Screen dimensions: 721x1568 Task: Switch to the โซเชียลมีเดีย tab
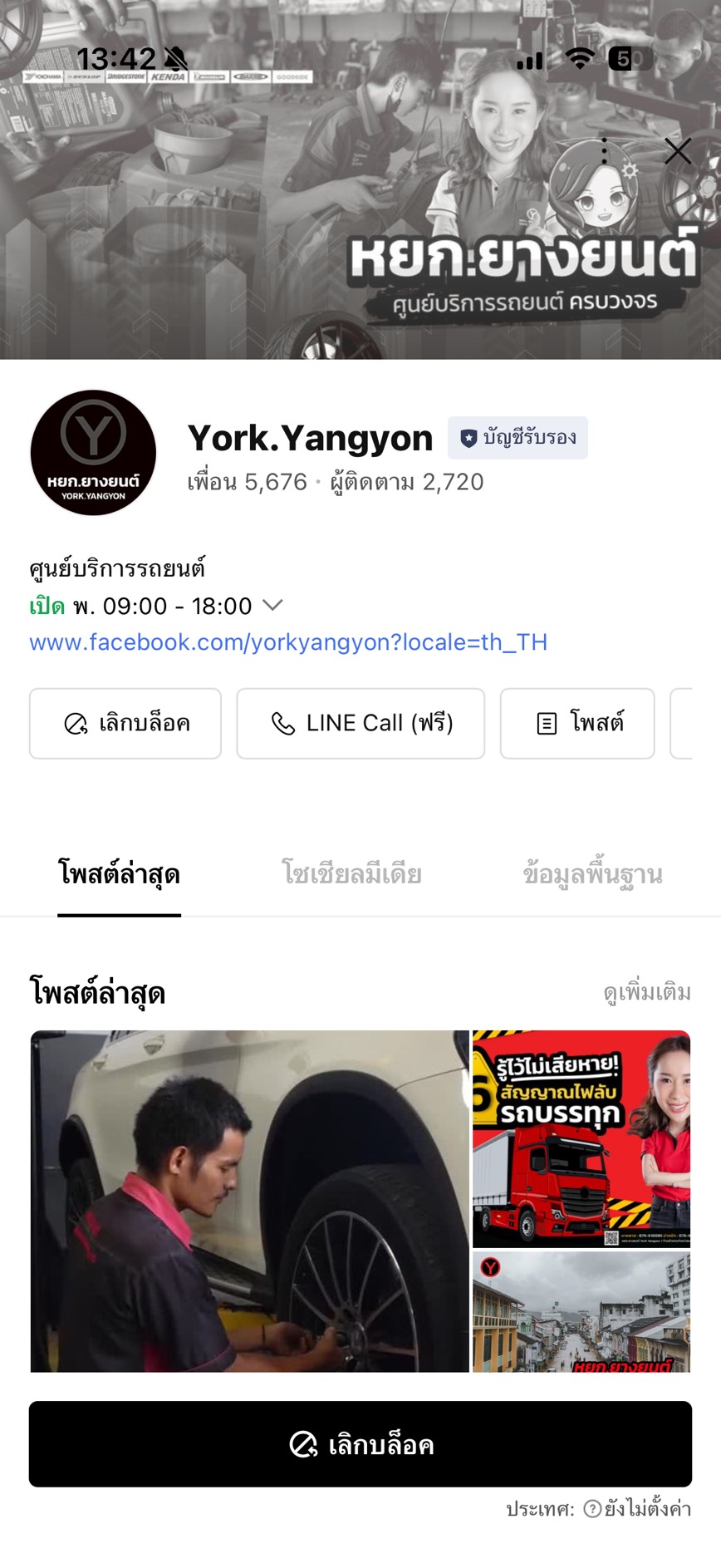tap(351, 874)
